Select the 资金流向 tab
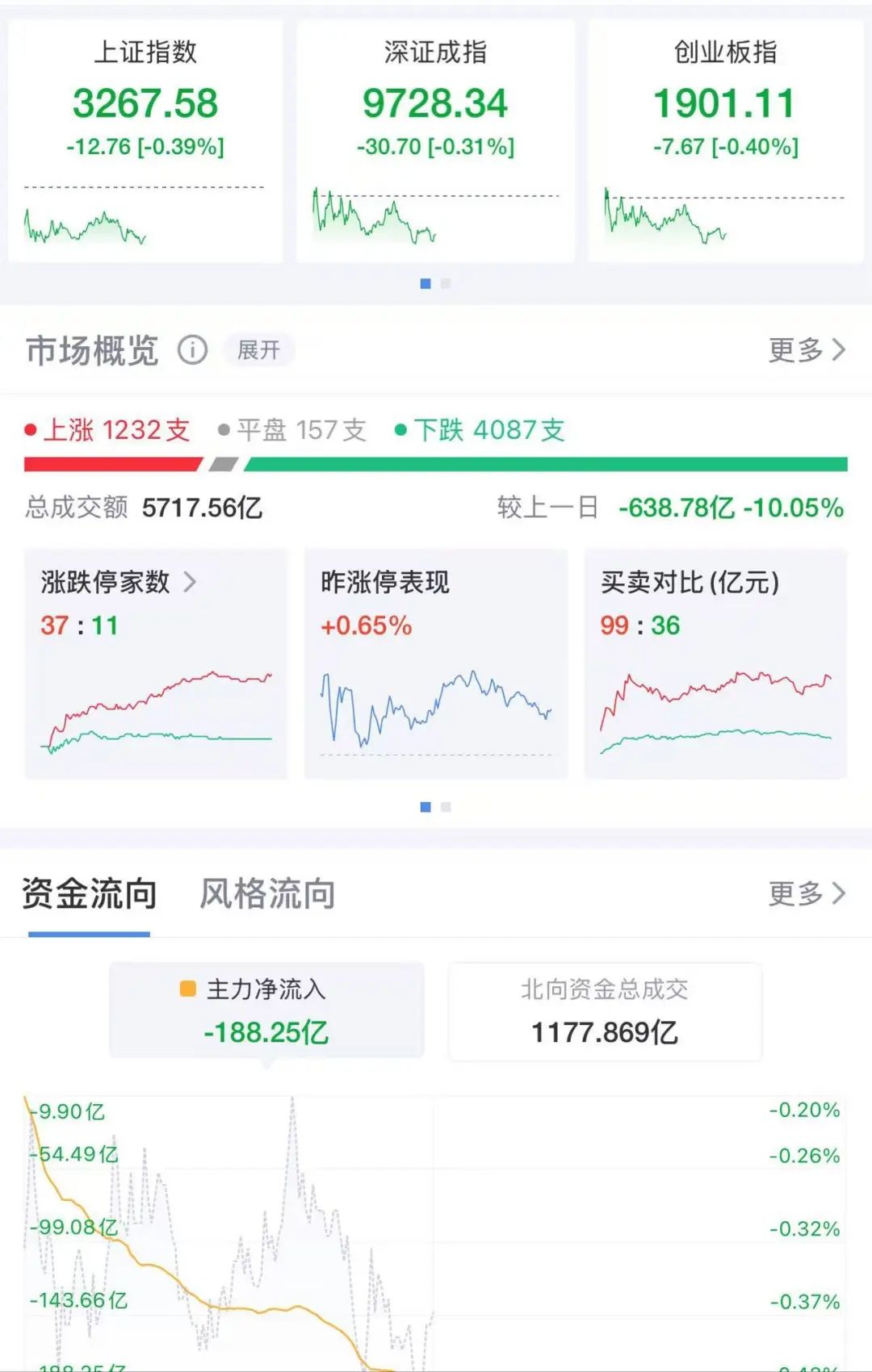 point(89,894)
